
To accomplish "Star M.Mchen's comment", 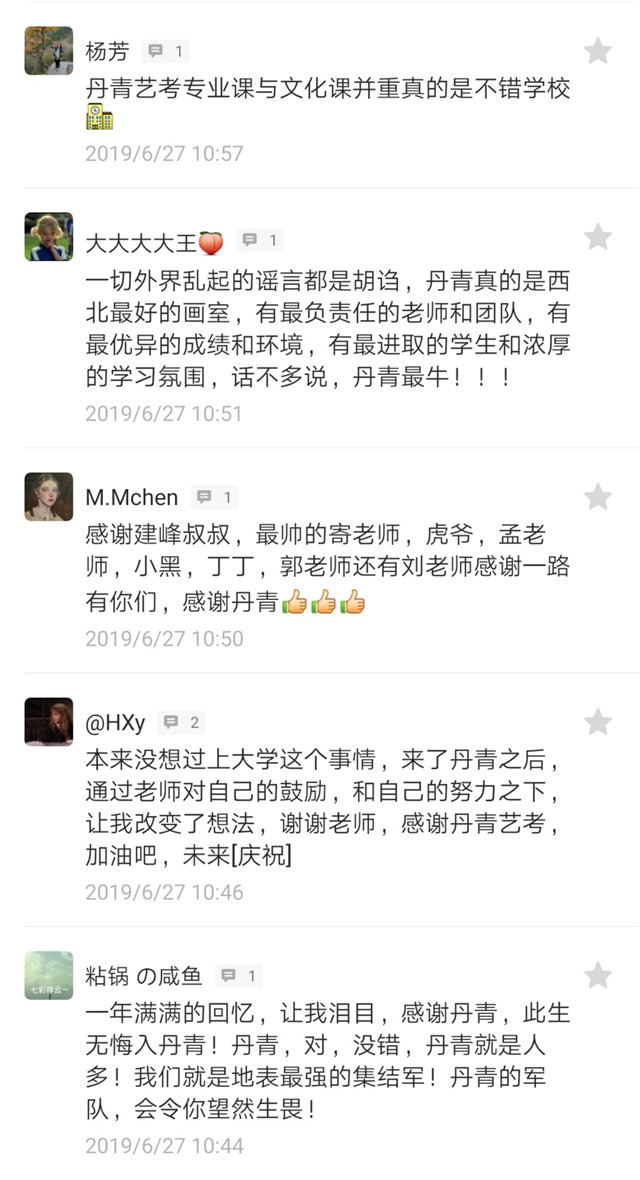I will 597,497.
